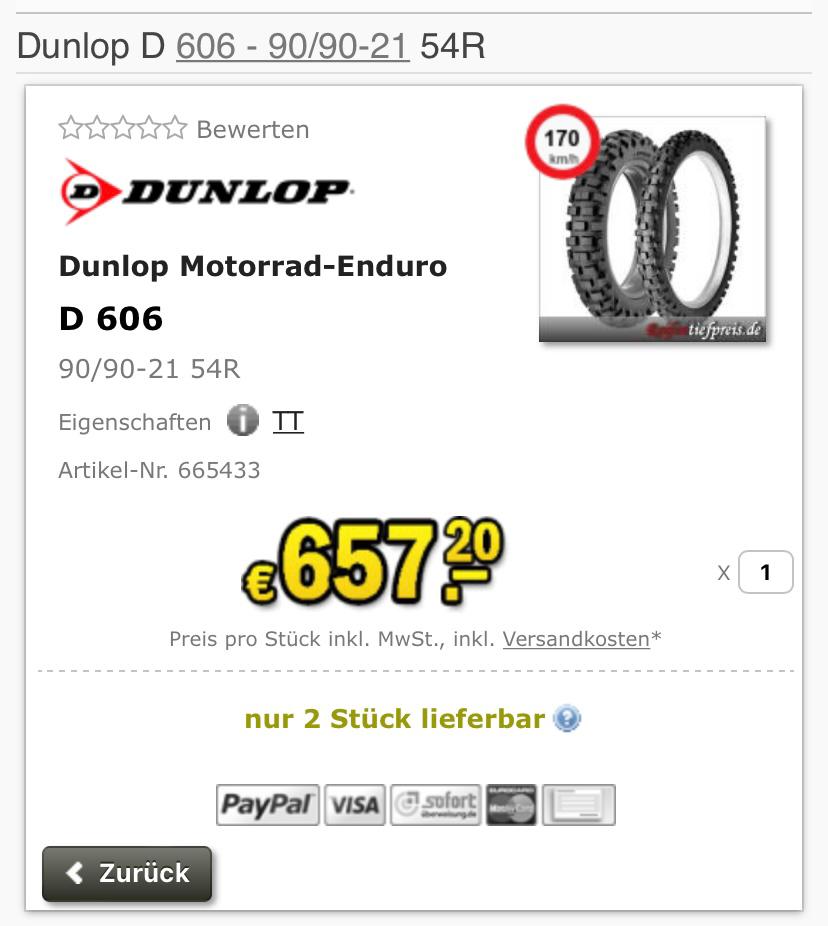Open the stock availability help icon

tap(567, 719)
